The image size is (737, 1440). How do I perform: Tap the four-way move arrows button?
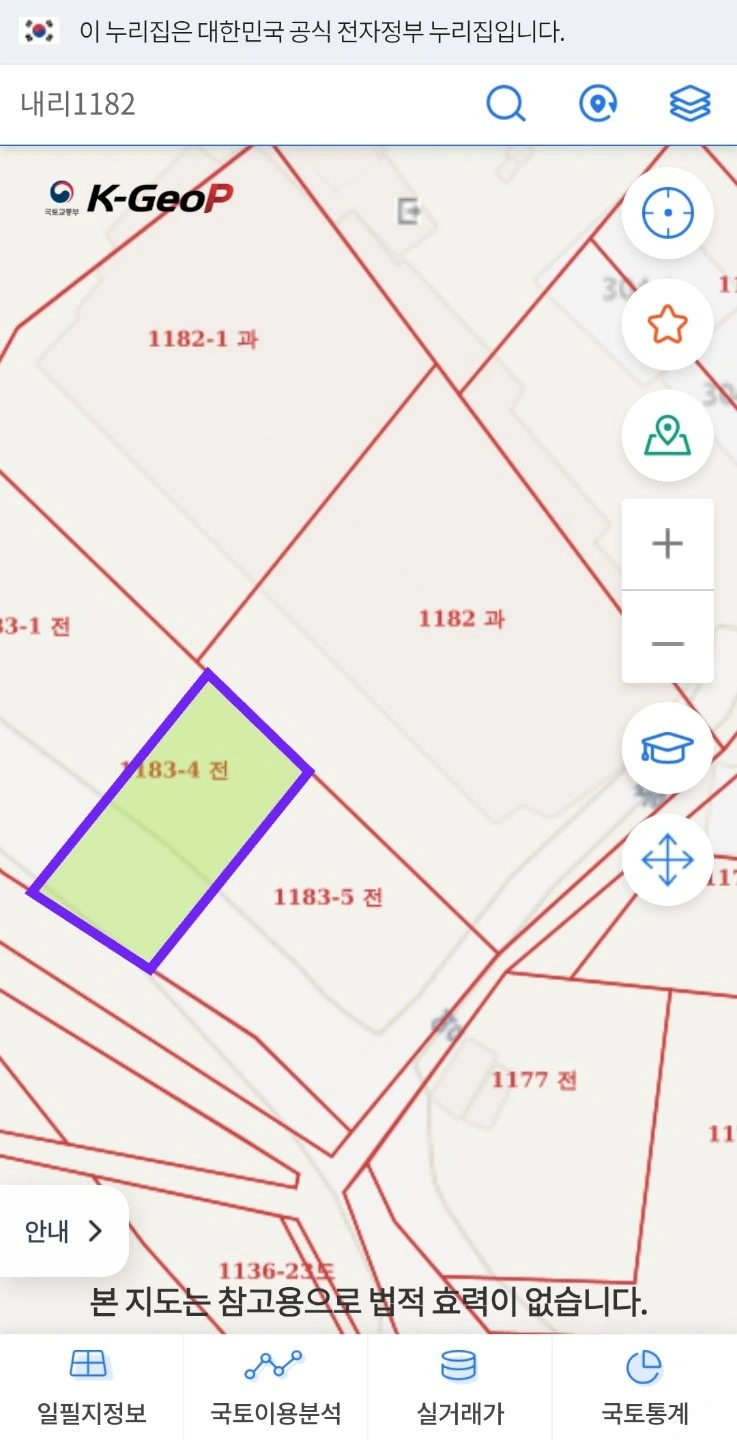[667, 860]
